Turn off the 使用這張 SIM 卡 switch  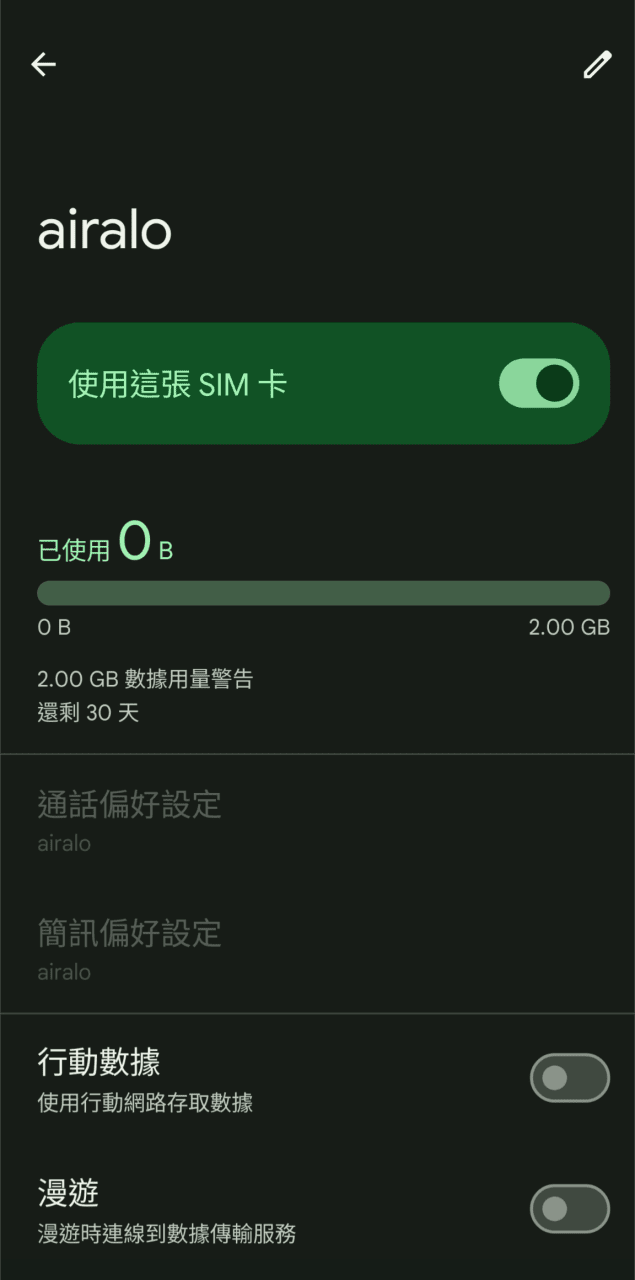pyautogui.click(x=539, y=383)
